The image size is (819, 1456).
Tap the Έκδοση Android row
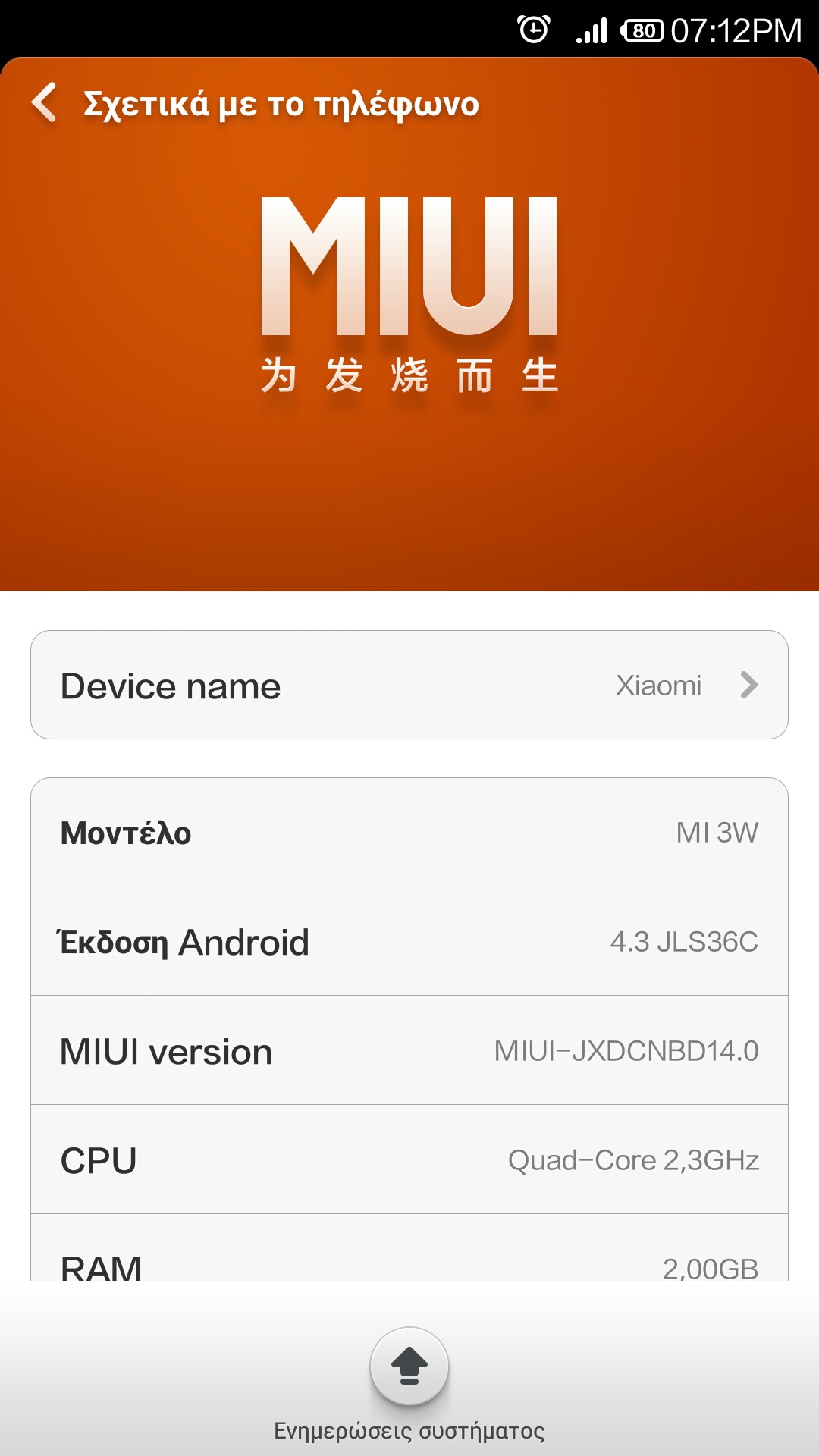pos(409,941)
